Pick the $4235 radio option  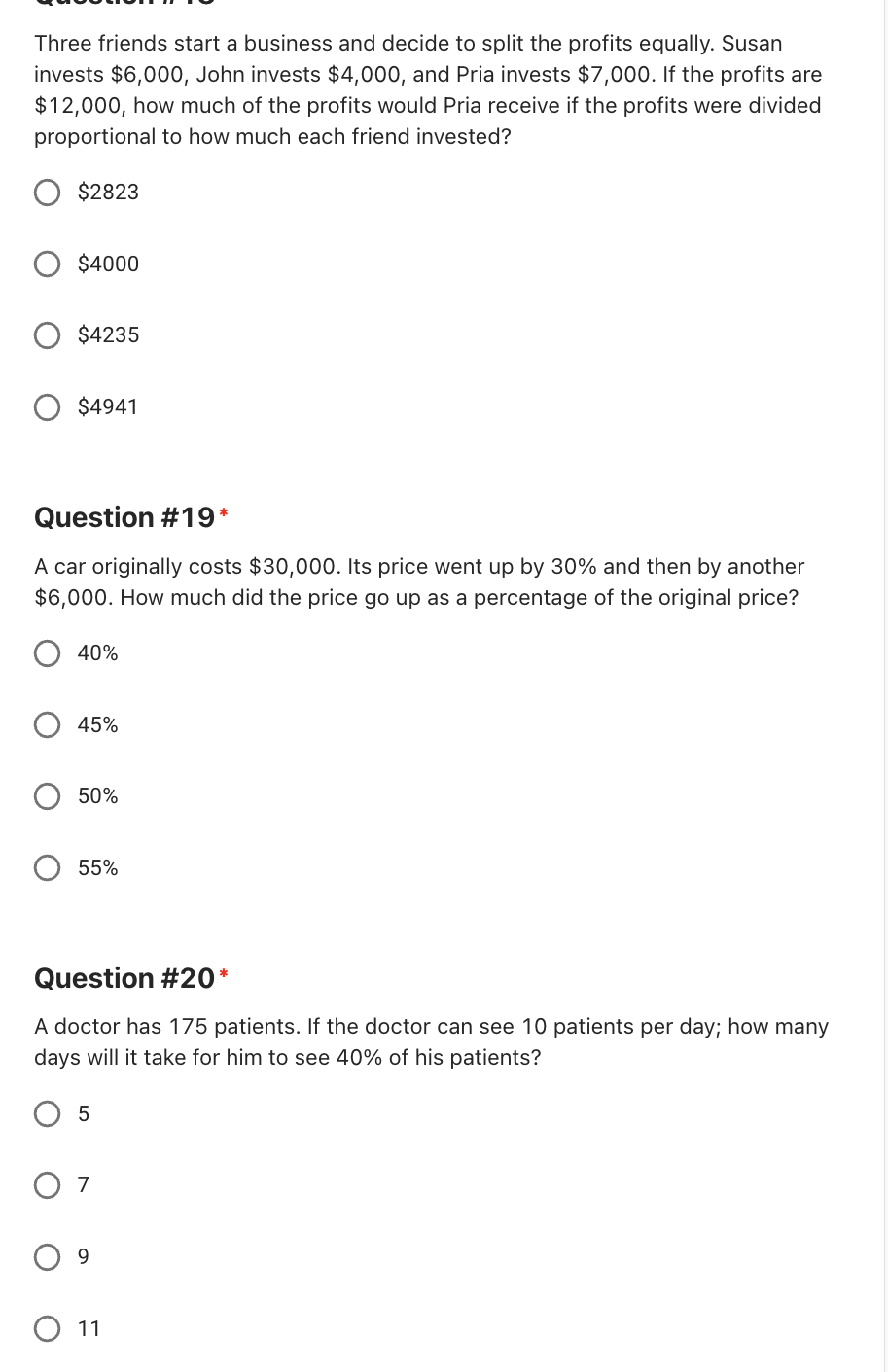pos(48,335)
